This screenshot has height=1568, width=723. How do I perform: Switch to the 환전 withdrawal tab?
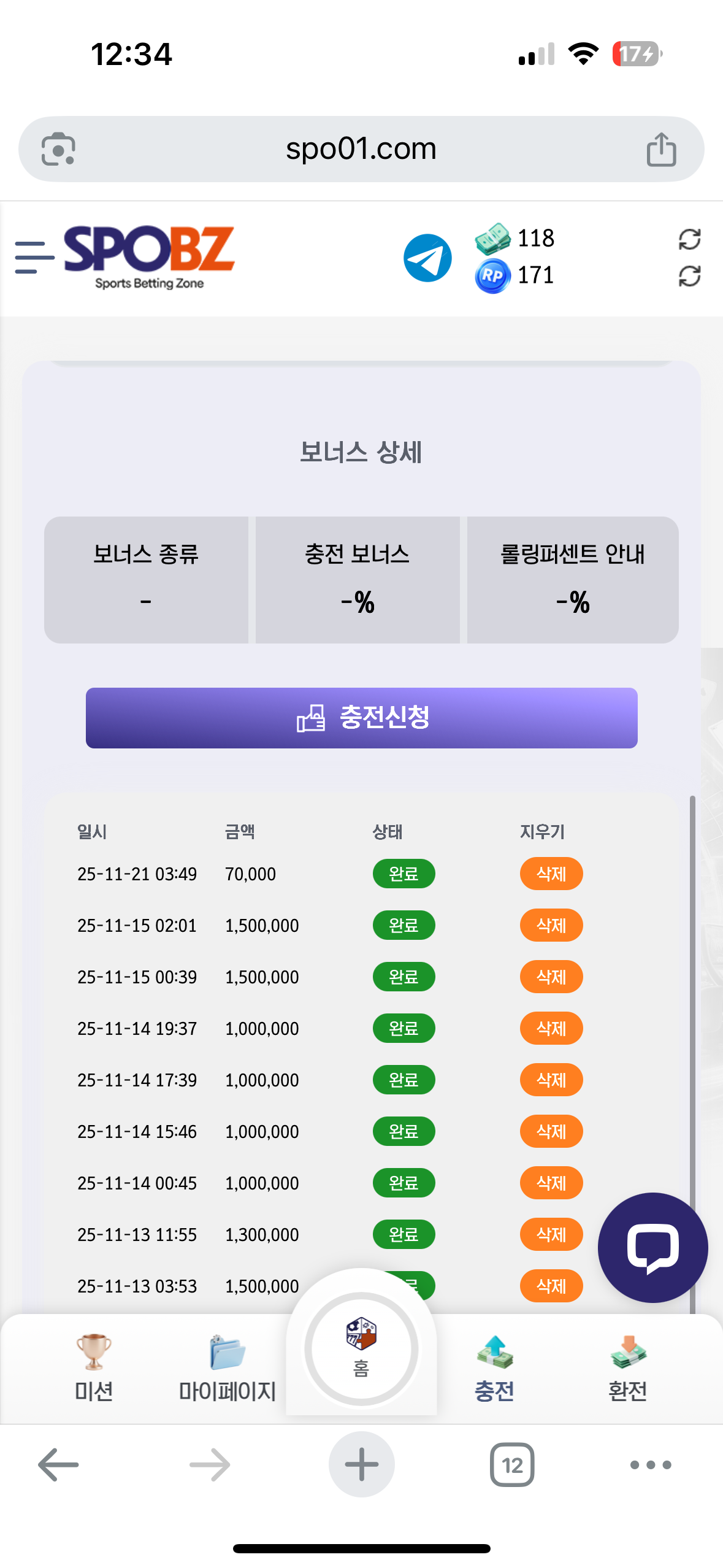tap(627, 1368)
